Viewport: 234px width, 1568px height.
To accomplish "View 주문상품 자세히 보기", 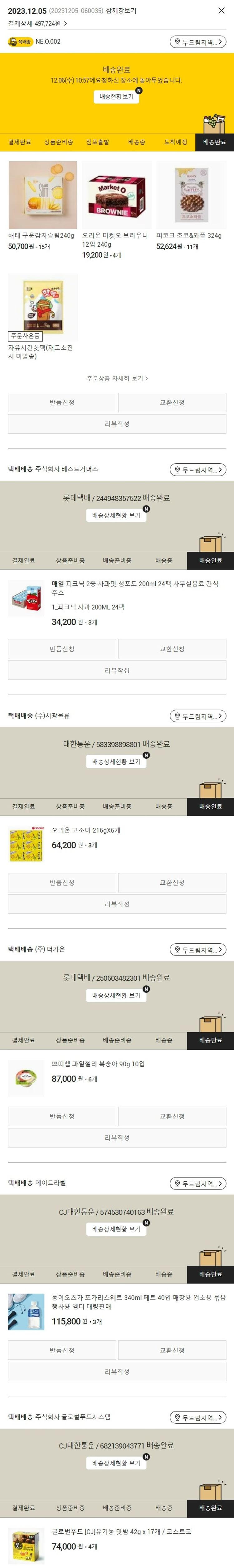I will (x=117, y=378).
